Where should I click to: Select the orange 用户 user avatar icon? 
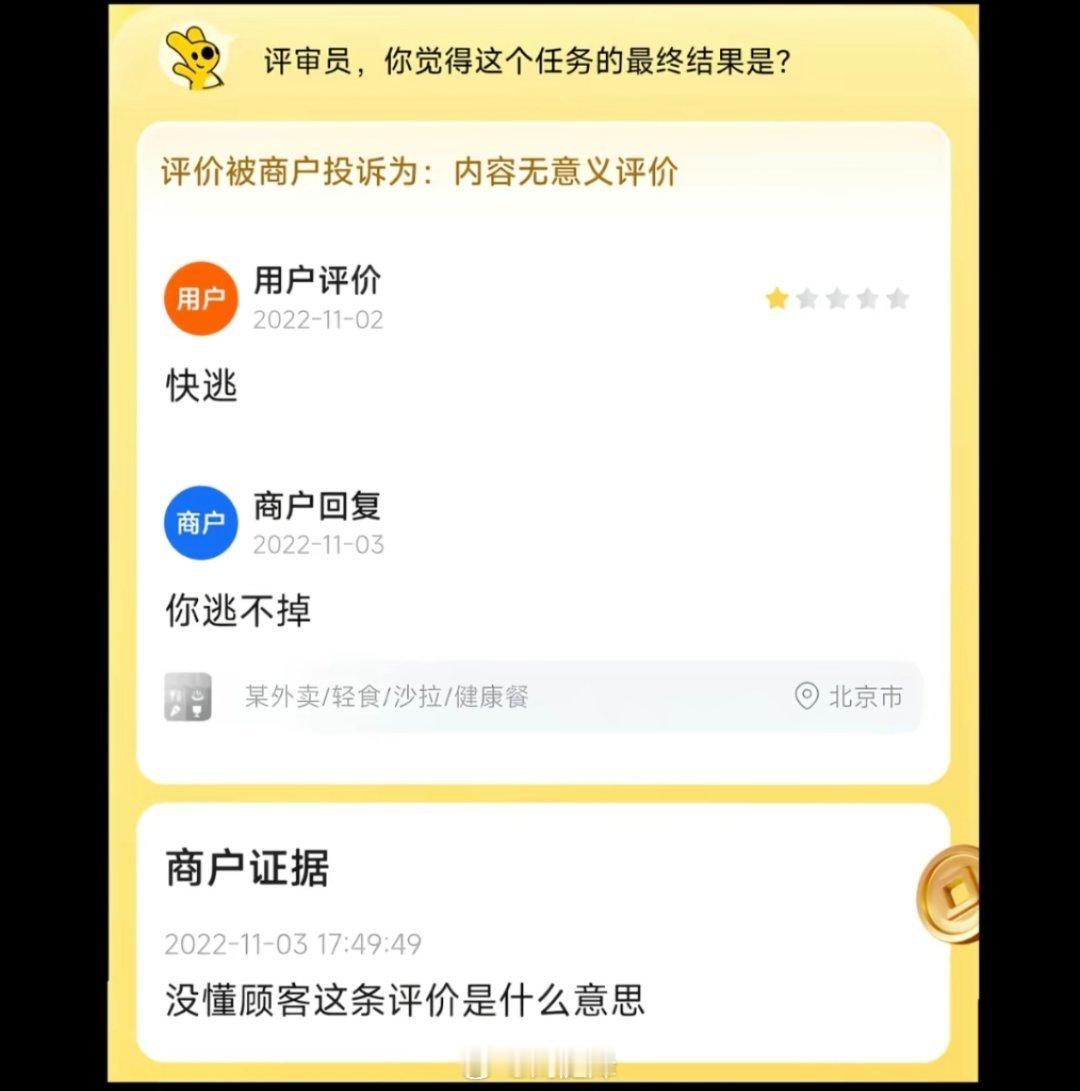[200, 297]
